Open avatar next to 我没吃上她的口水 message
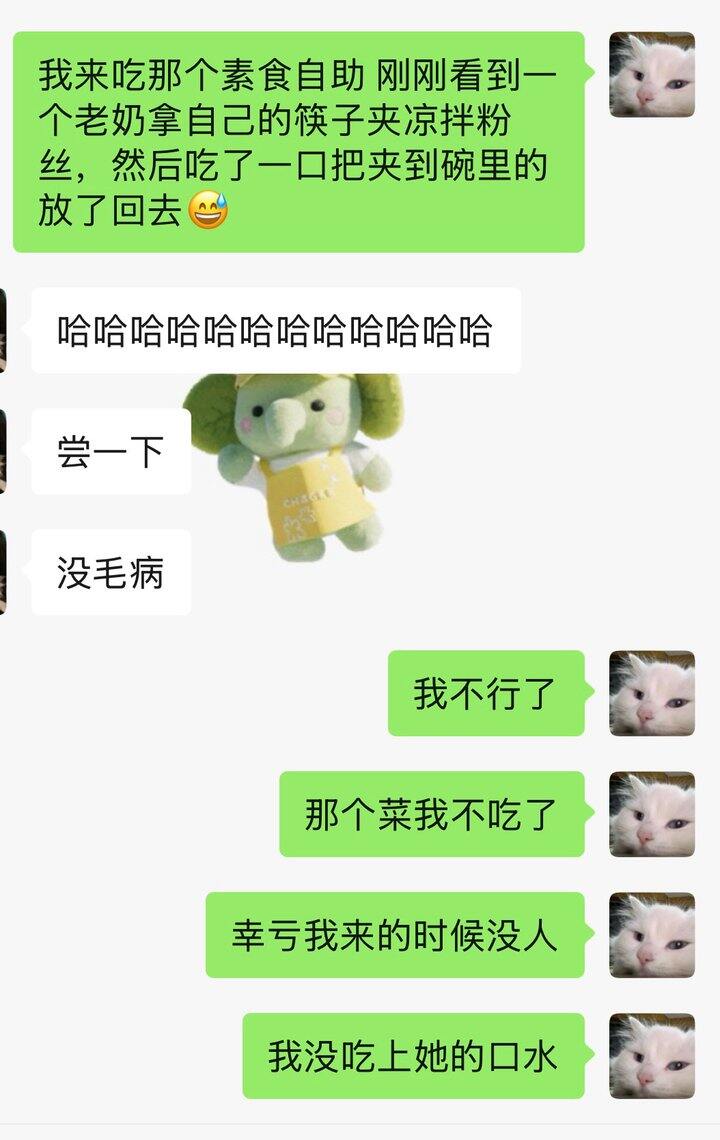The image size is (720, 1140). 652,1056
